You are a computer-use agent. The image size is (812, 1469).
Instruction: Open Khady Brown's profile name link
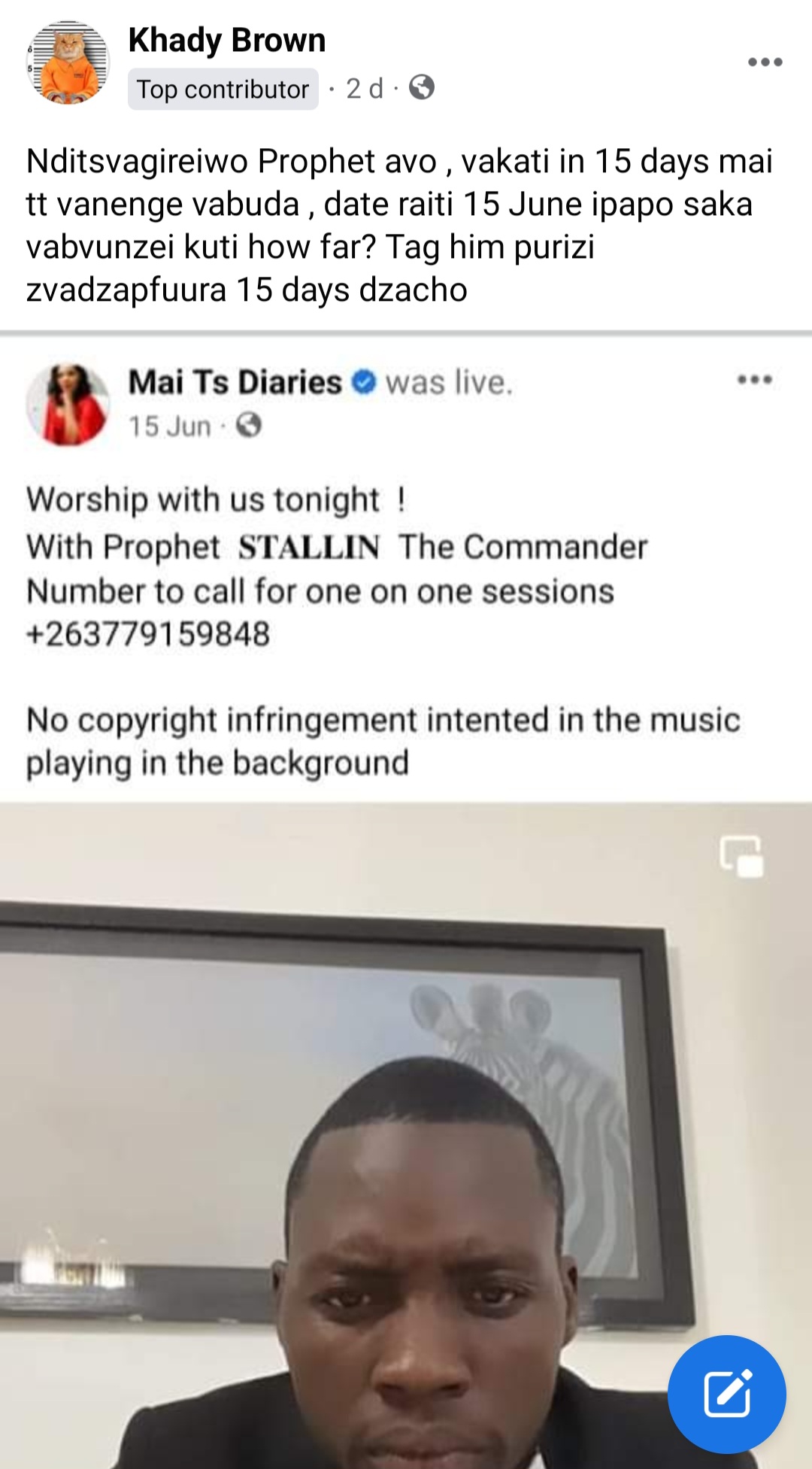coord(226,40)
